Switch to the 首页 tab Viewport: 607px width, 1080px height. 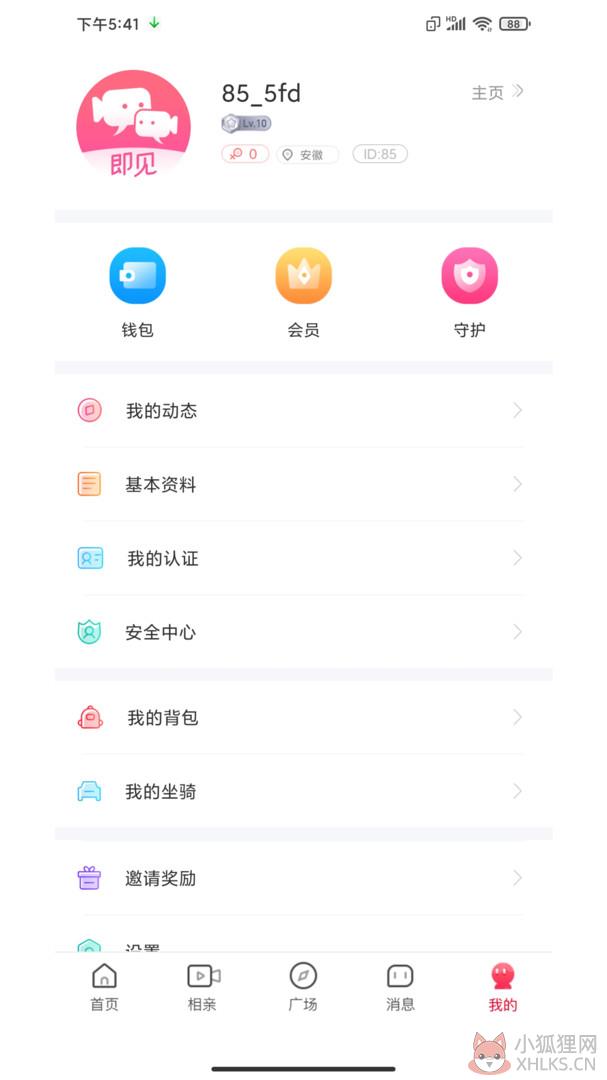coord(104,987)
